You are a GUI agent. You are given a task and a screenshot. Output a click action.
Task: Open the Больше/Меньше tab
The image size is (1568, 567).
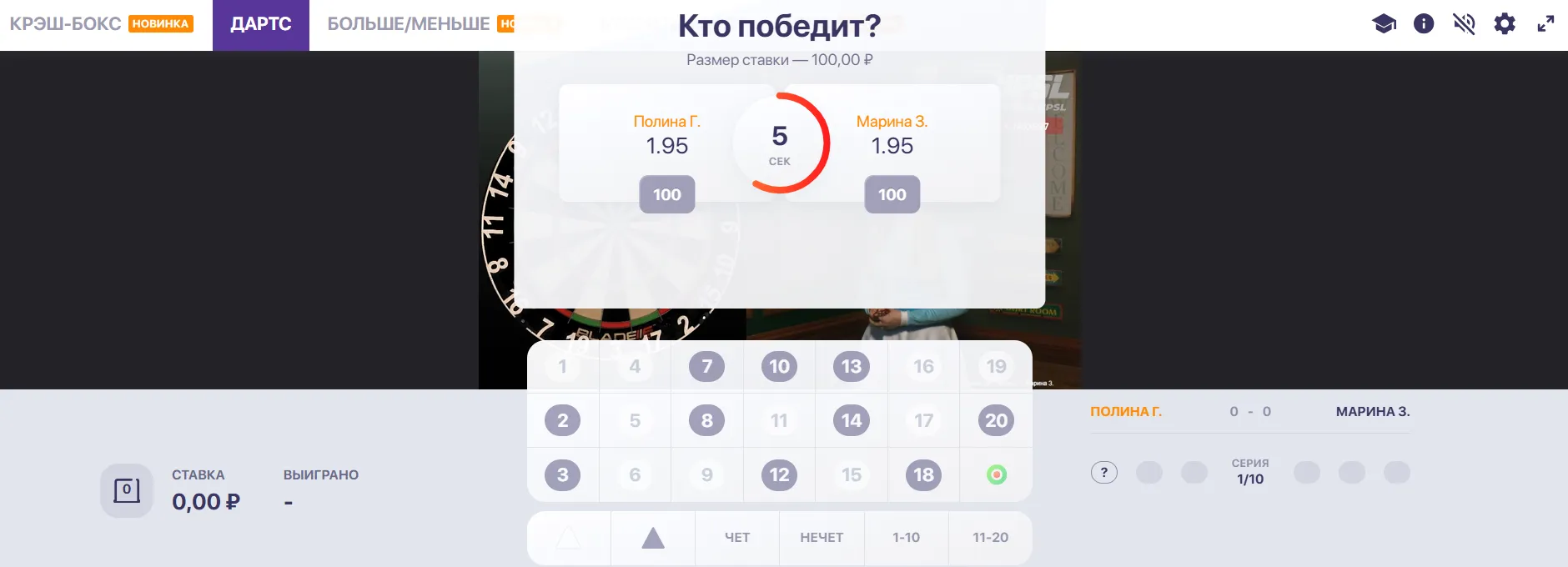tap(409, 24)
